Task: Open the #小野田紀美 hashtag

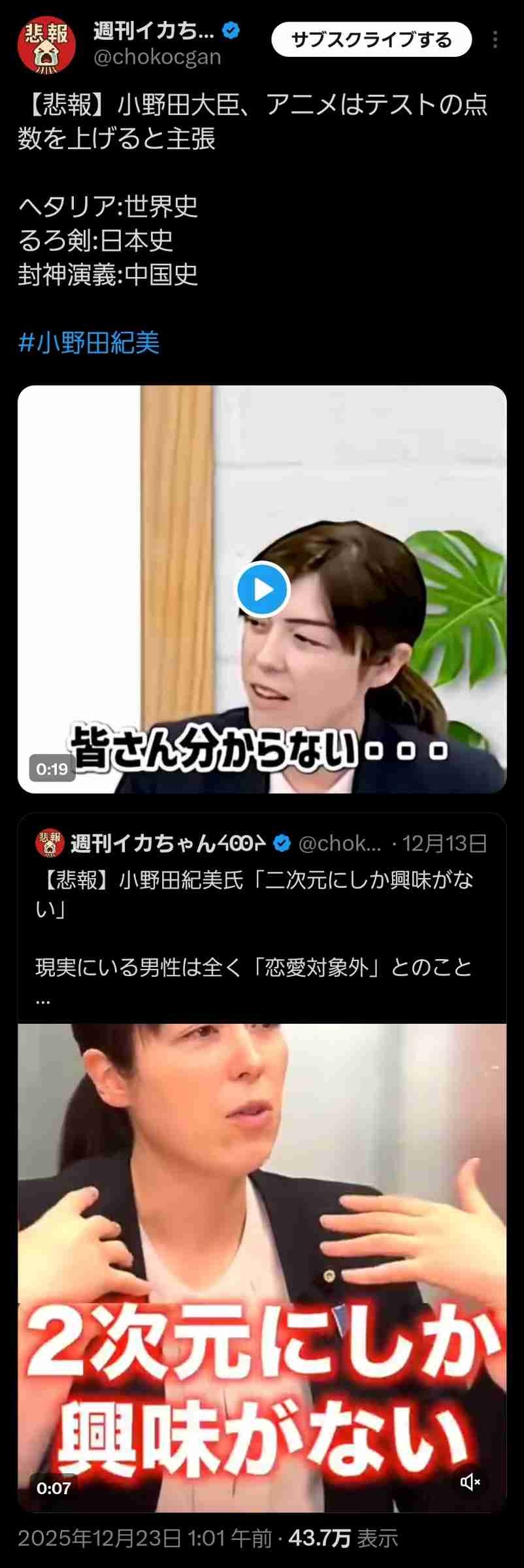Action: click(x=89, y=342)
